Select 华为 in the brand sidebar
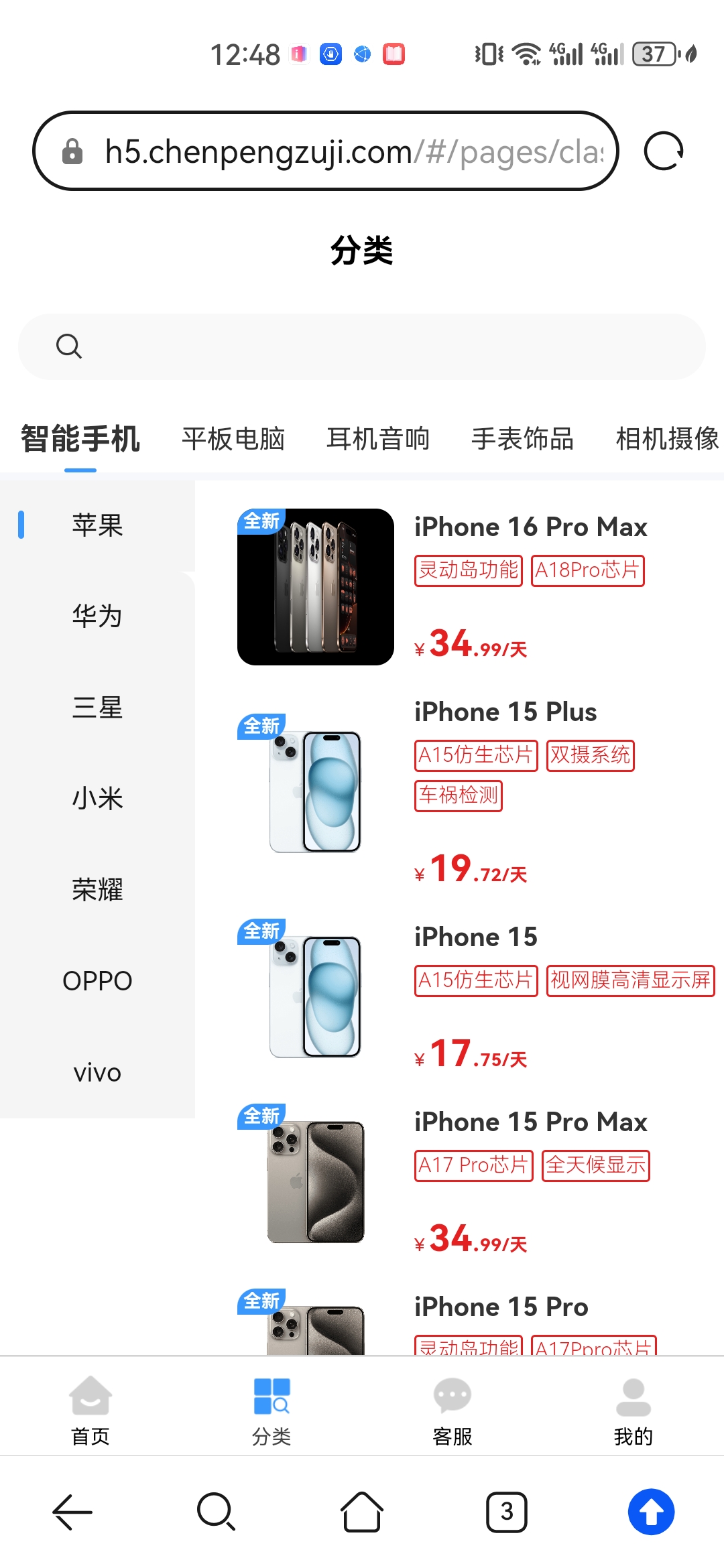 97,616
